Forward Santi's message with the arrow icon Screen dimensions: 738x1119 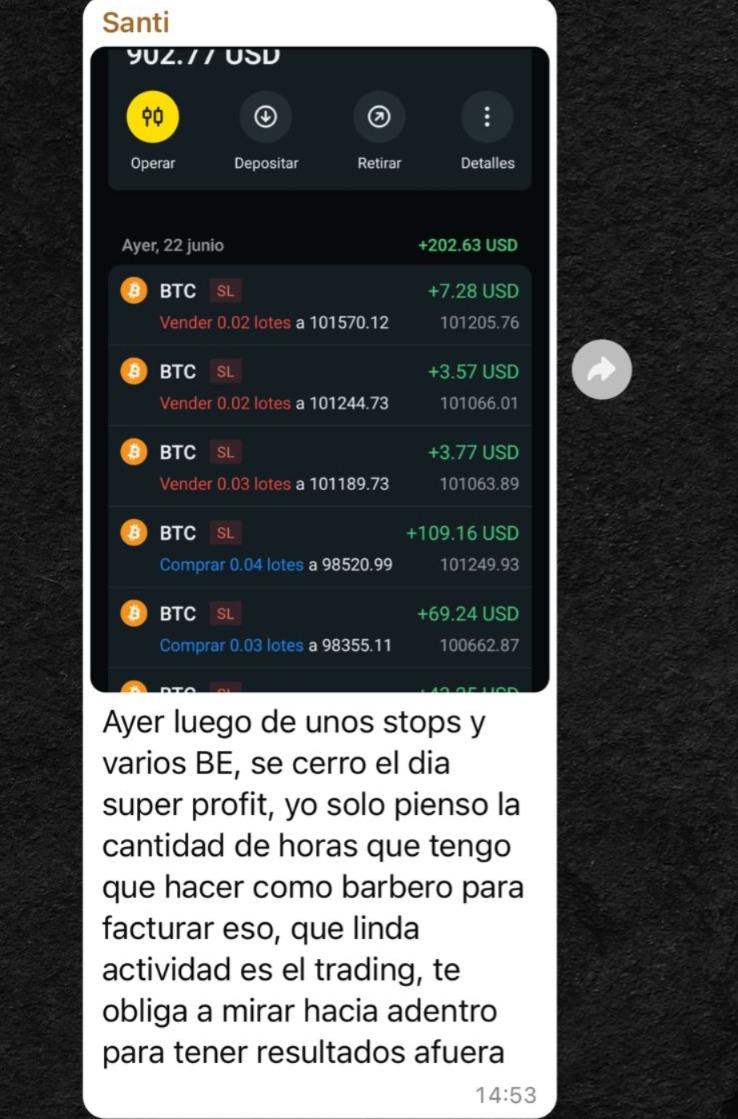point(601,370)
